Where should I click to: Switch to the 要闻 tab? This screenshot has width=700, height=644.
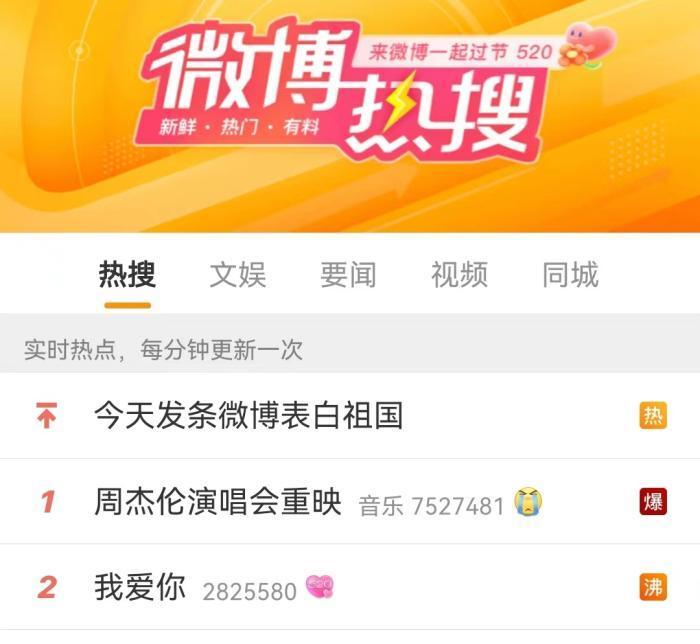(348, 274)
